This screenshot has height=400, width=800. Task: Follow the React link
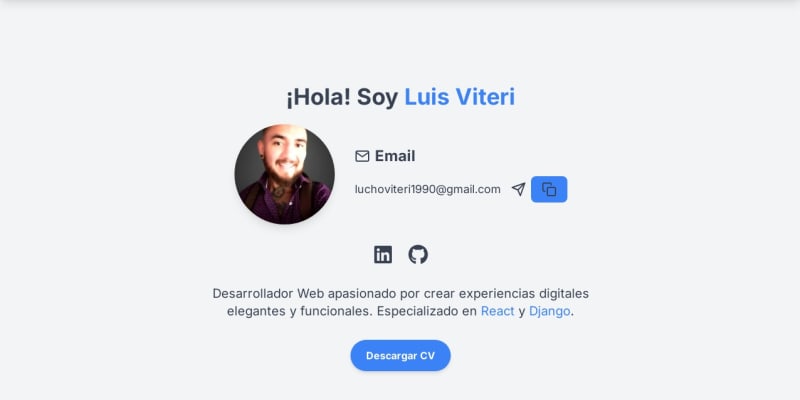click(497, 311)
